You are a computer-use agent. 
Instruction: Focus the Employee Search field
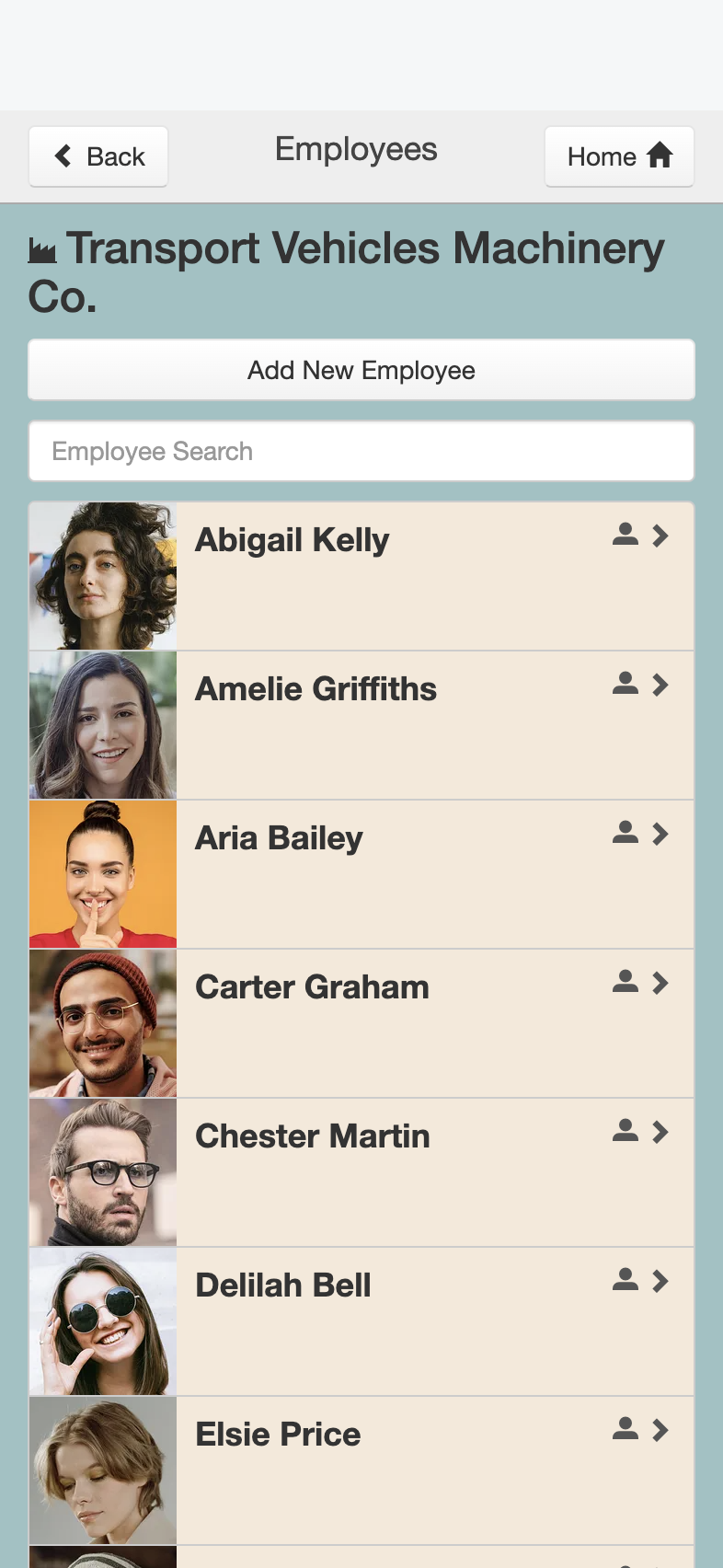point(361,451)
